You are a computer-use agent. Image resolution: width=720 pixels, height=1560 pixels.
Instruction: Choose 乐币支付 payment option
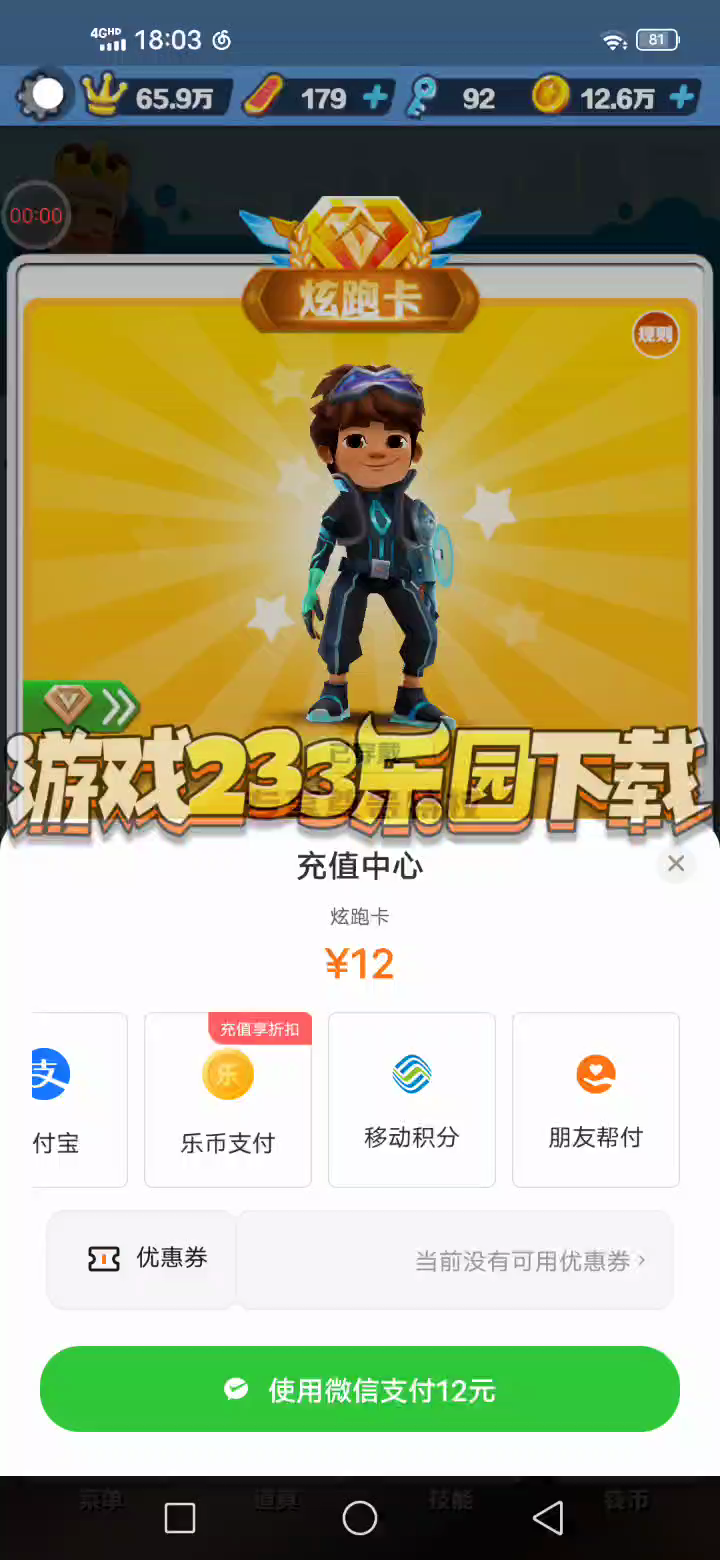228,1099
